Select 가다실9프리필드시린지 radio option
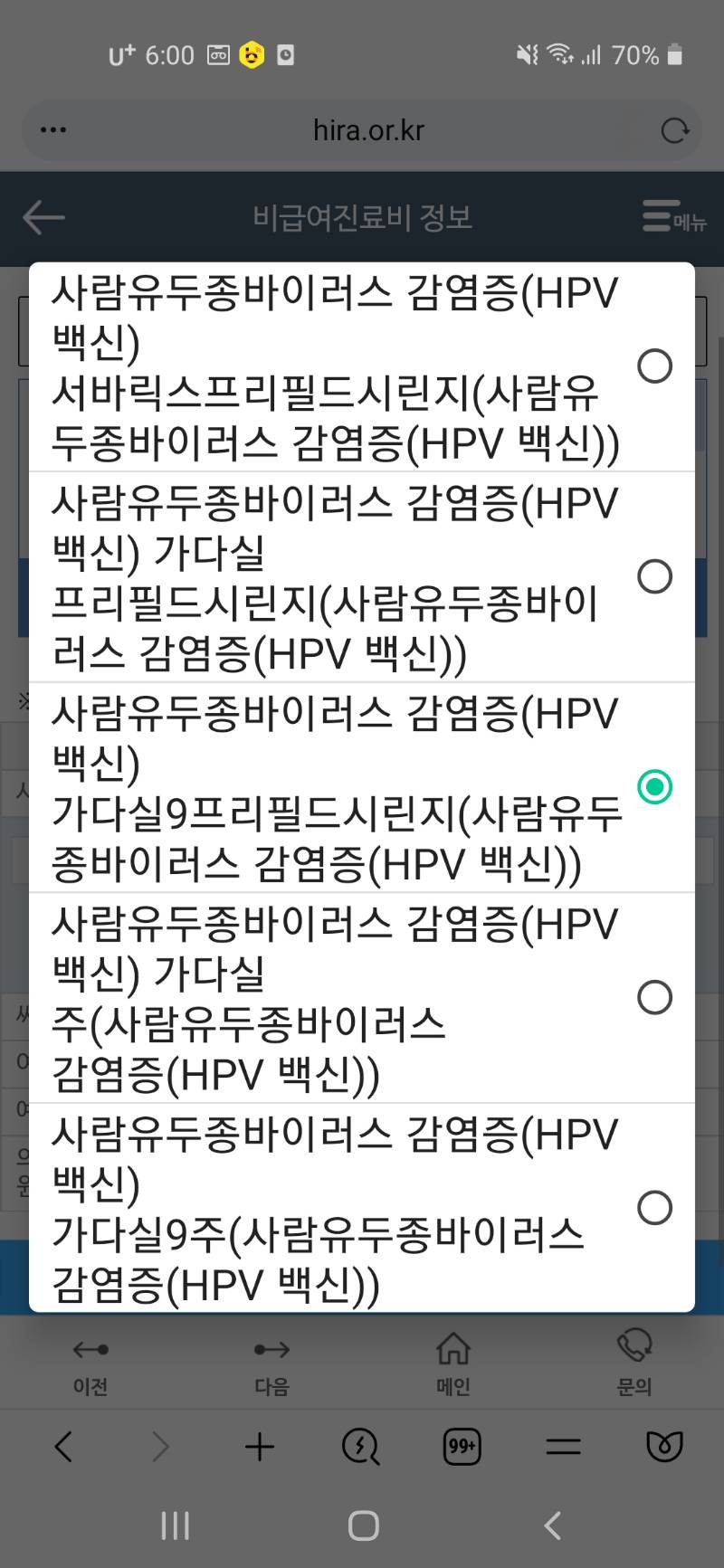Viewport: 724px width, 1568px height. pos(653,787)
